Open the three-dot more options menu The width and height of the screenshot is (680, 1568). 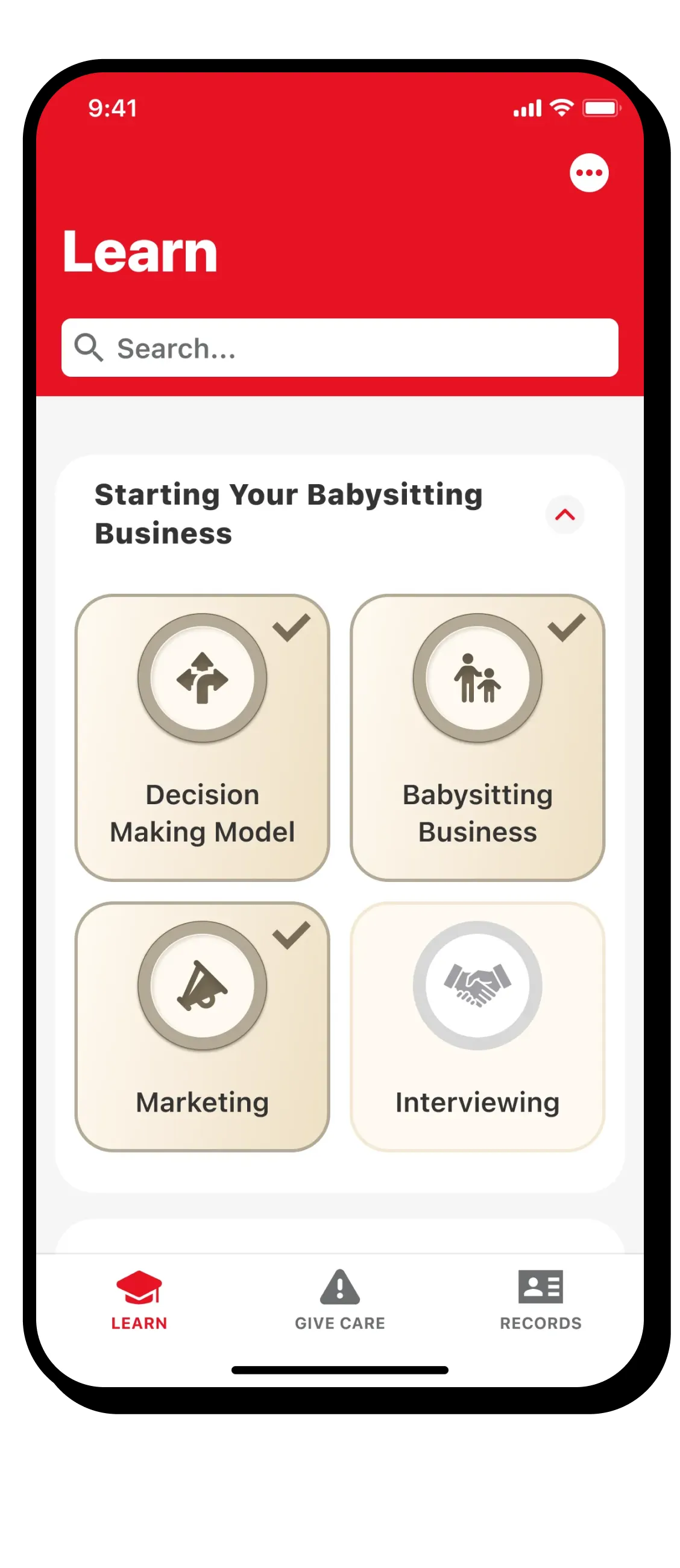[589, 173]
